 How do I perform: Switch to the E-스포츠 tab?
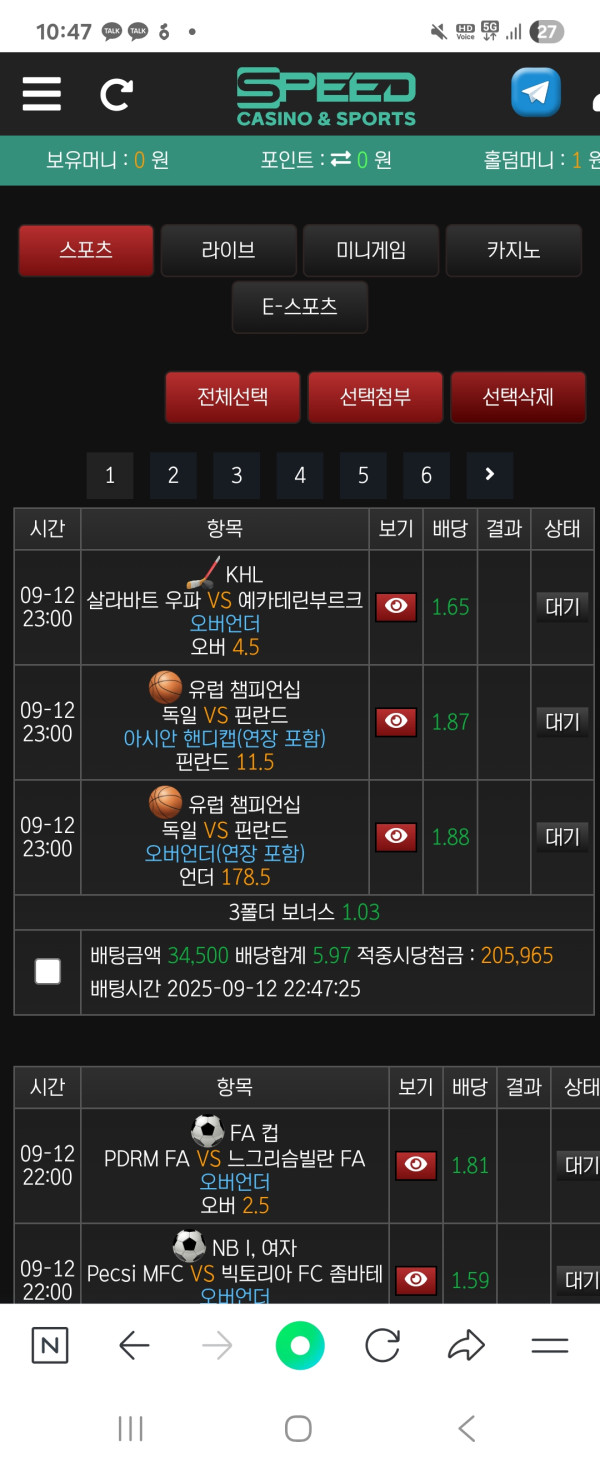click(x=300, y=307)
